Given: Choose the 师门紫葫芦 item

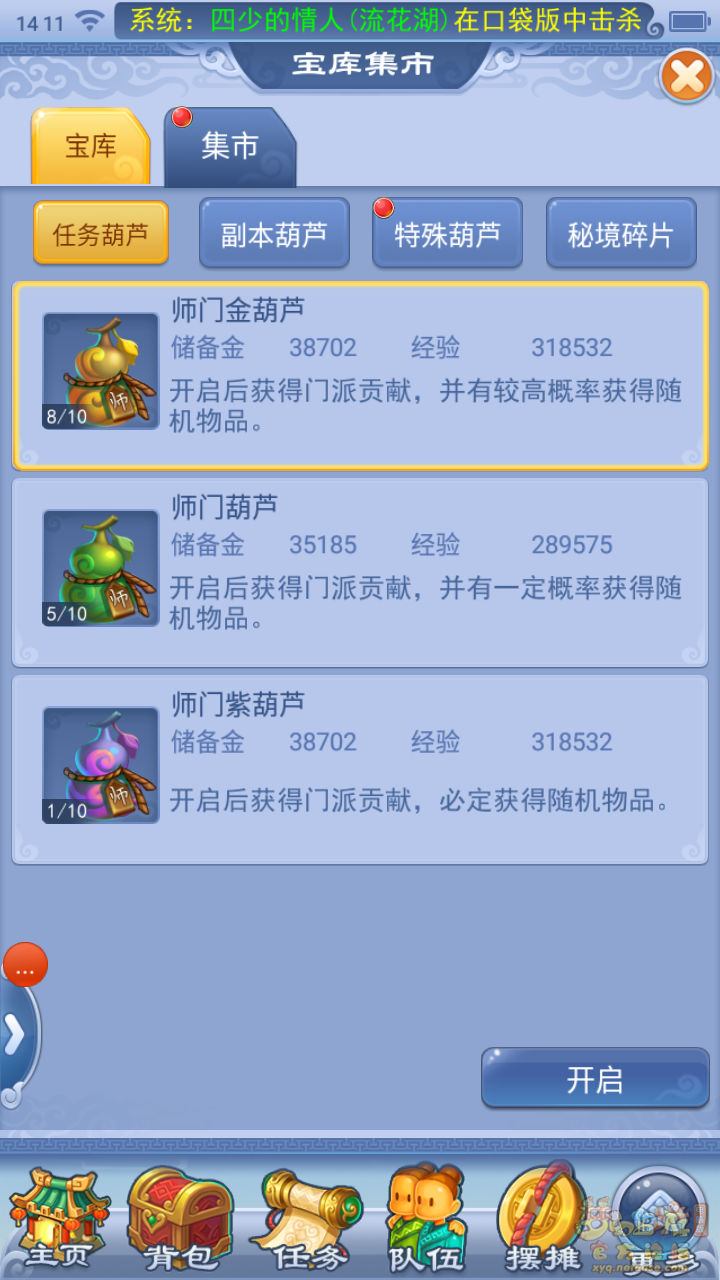Looking at the screenshot, I should point(360,769).
